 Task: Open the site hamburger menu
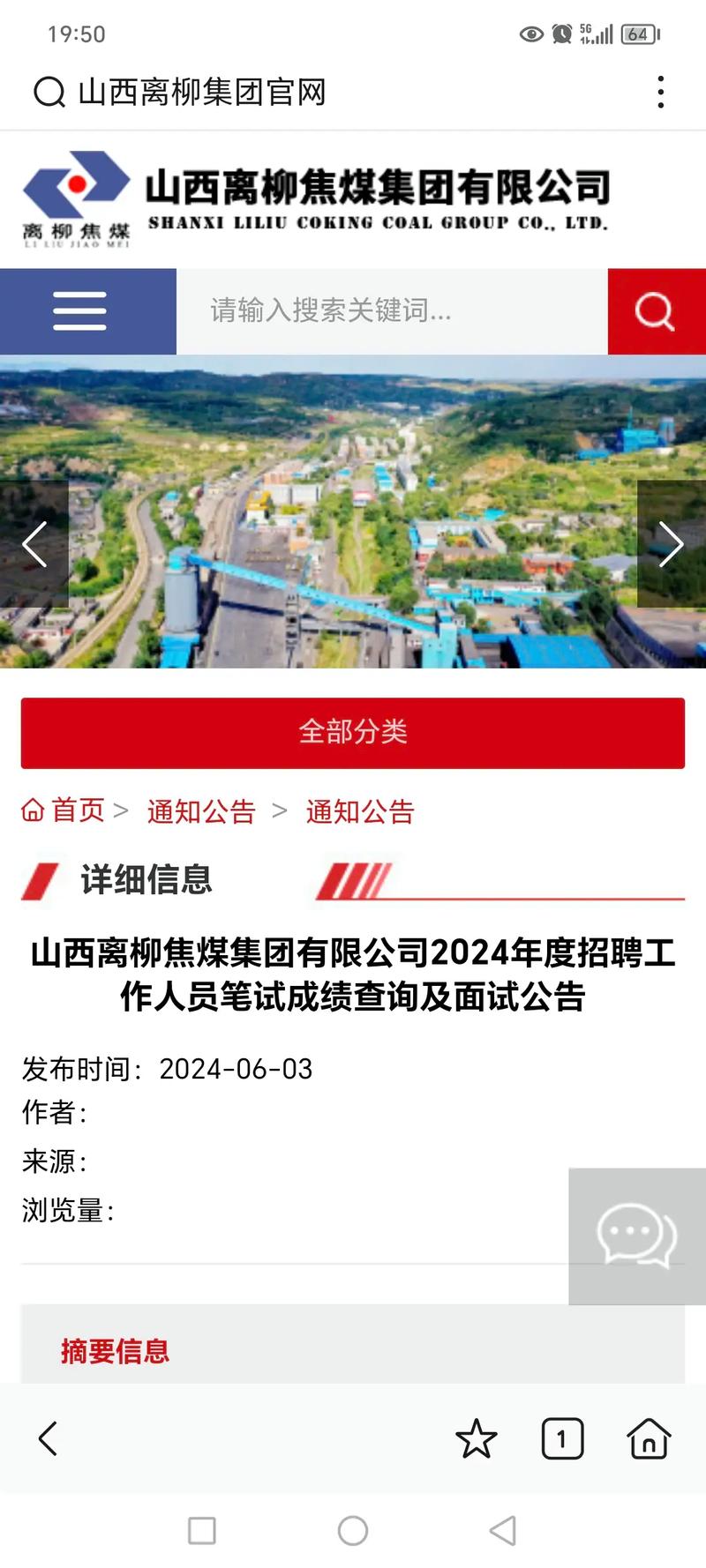(80, 311)
